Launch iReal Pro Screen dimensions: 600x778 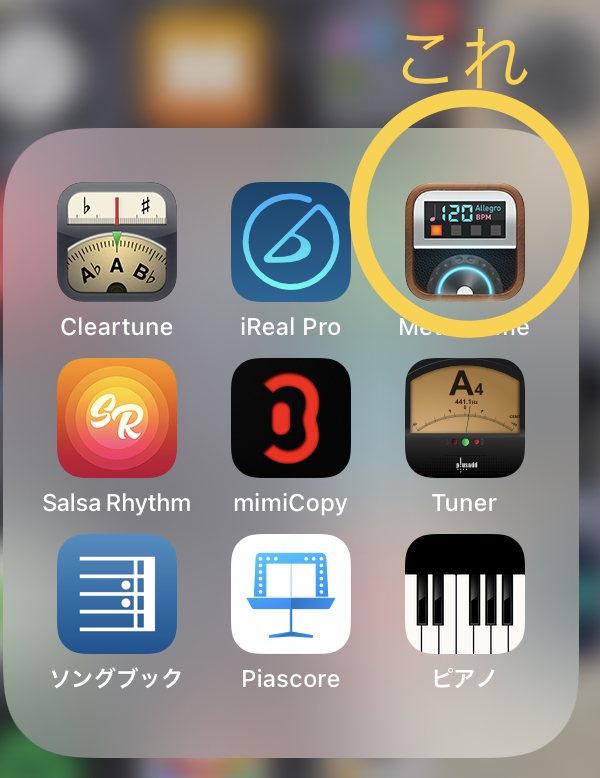coord(291,242)
